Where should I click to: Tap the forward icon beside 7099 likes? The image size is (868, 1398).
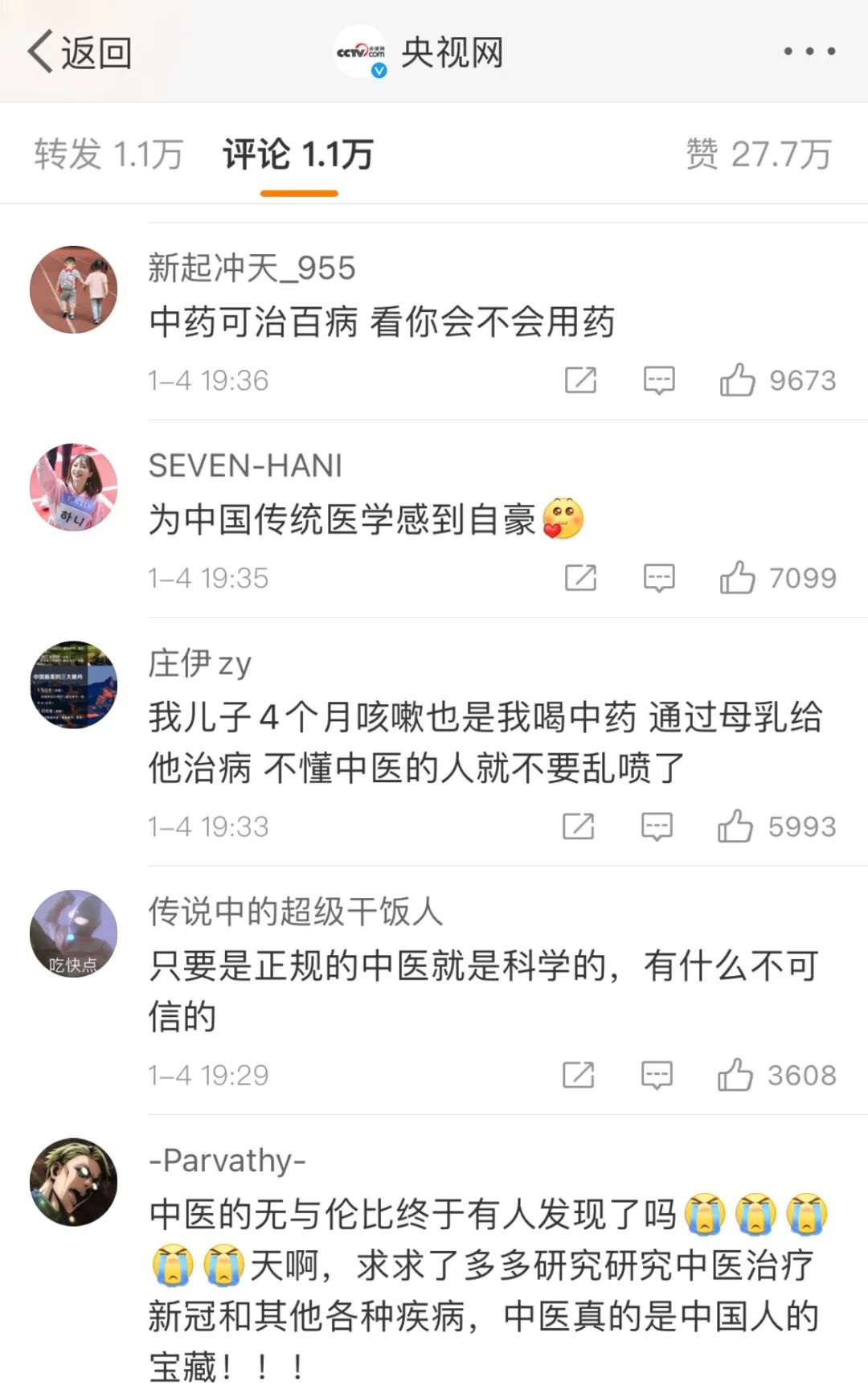tap(581, 577)
